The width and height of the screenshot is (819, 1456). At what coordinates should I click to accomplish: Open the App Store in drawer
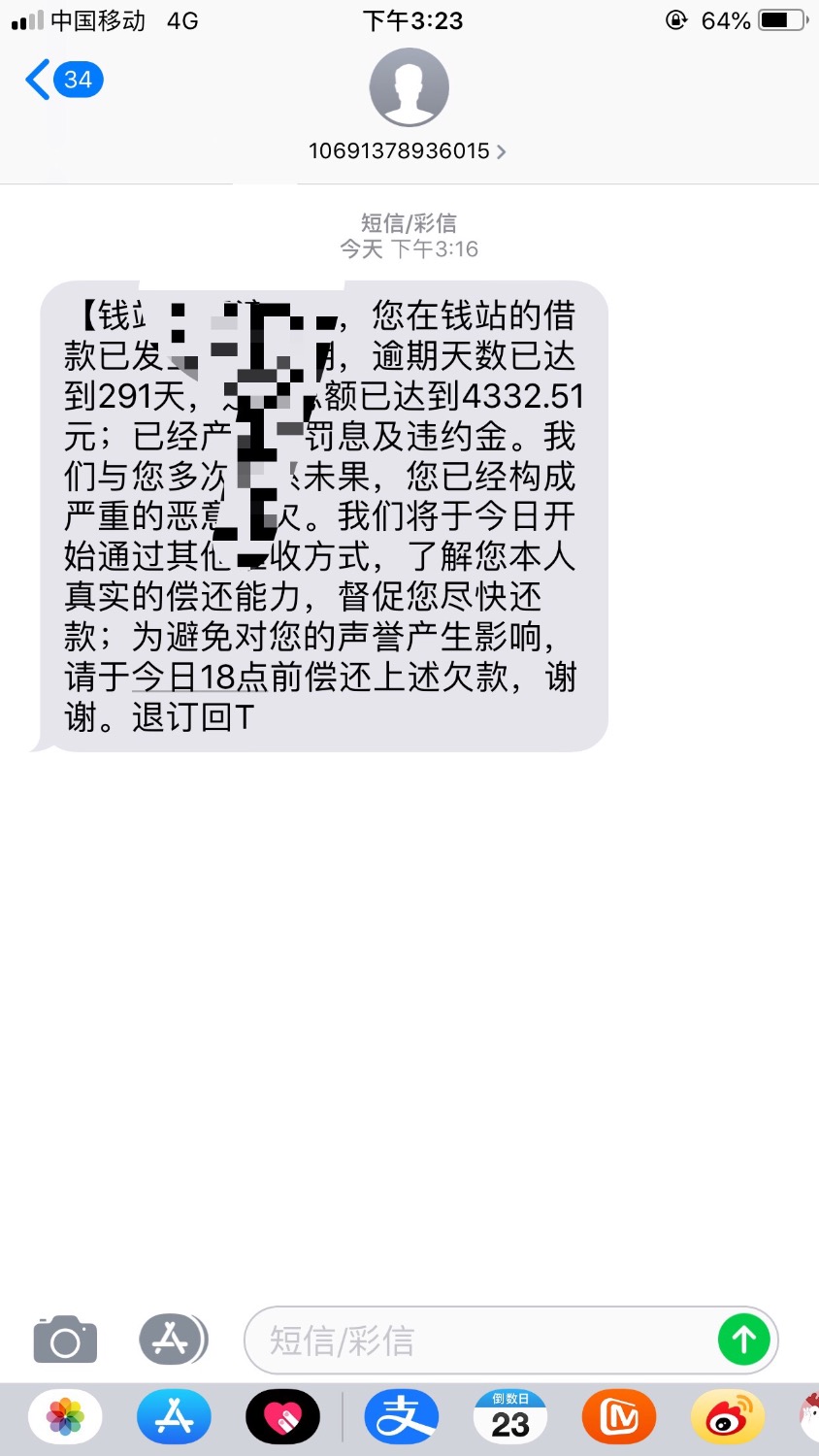tap(174, 1417)
